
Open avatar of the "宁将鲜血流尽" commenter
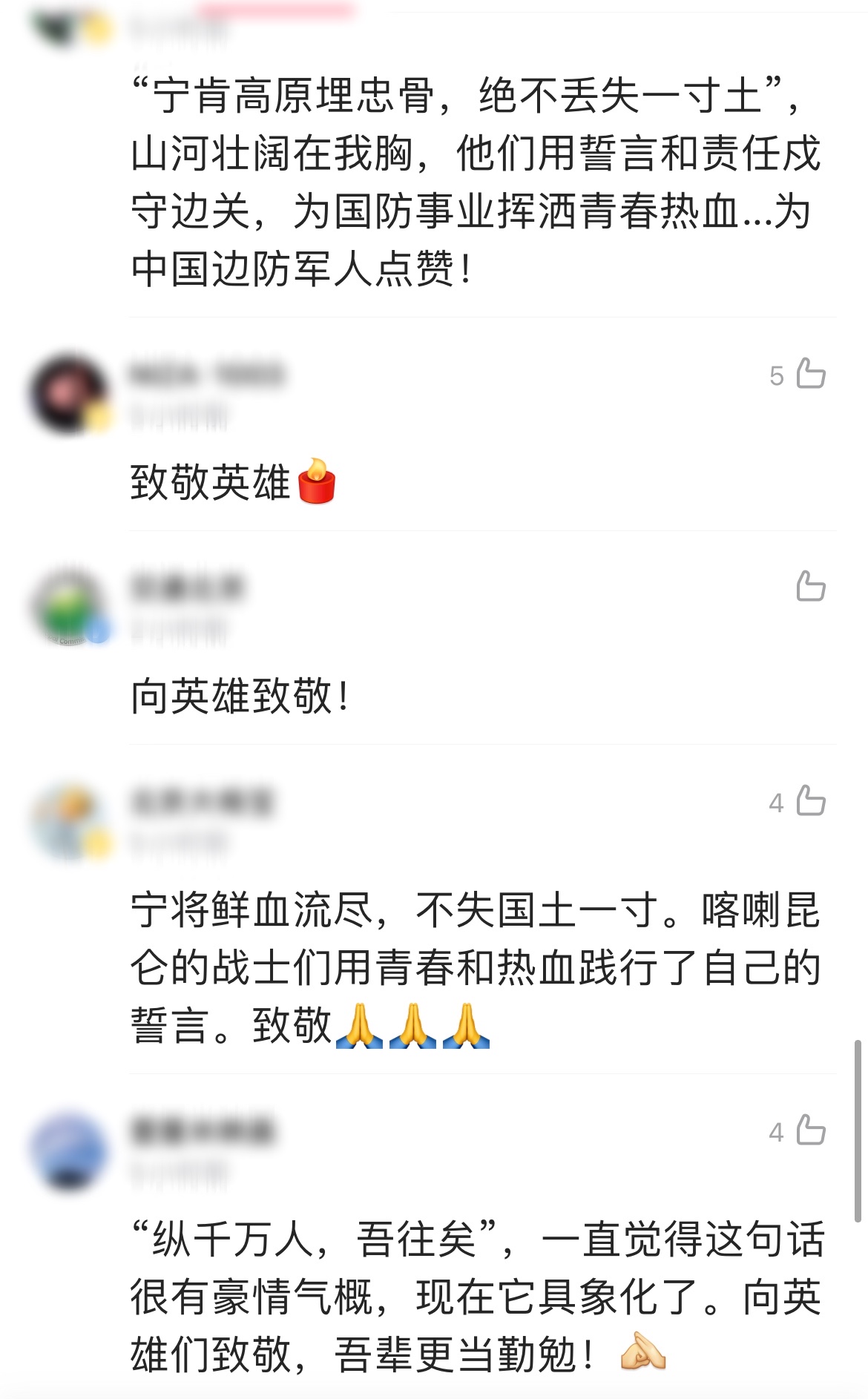point(69,820)
